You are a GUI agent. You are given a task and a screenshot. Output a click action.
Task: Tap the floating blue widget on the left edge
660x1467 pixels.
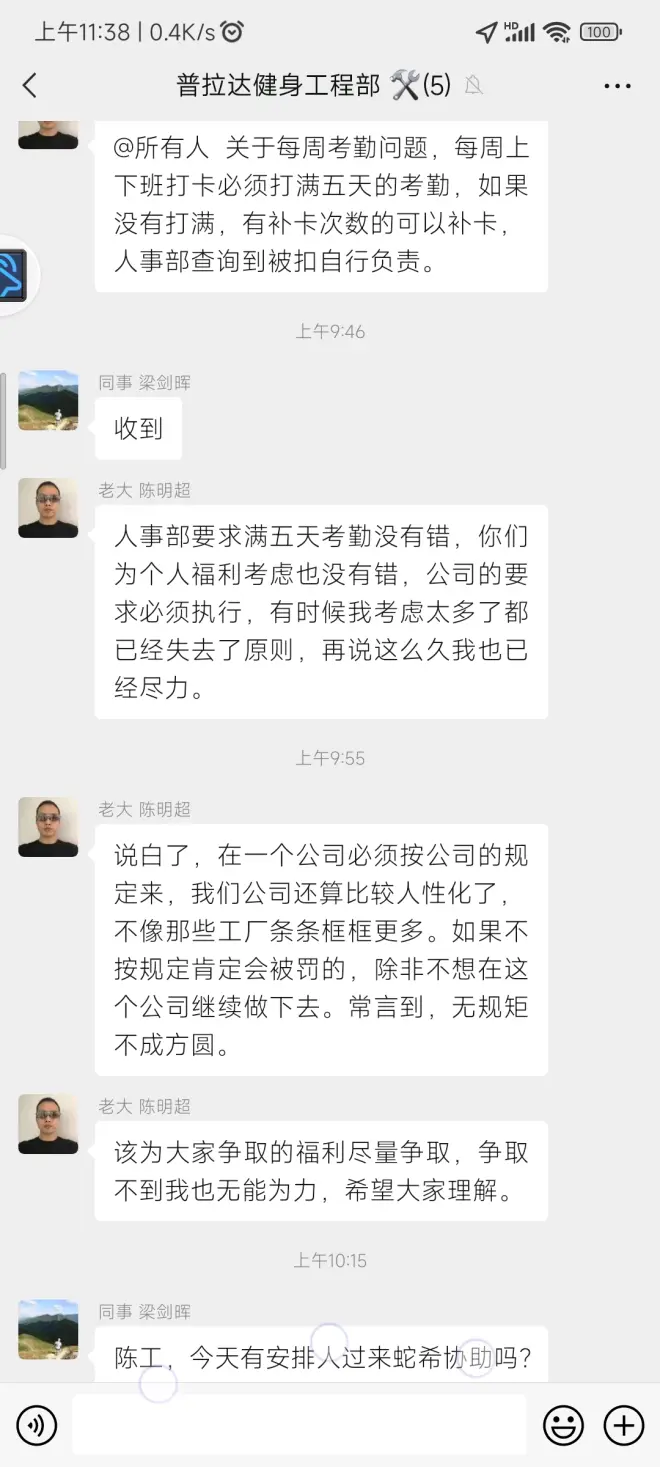click(14, 275)
